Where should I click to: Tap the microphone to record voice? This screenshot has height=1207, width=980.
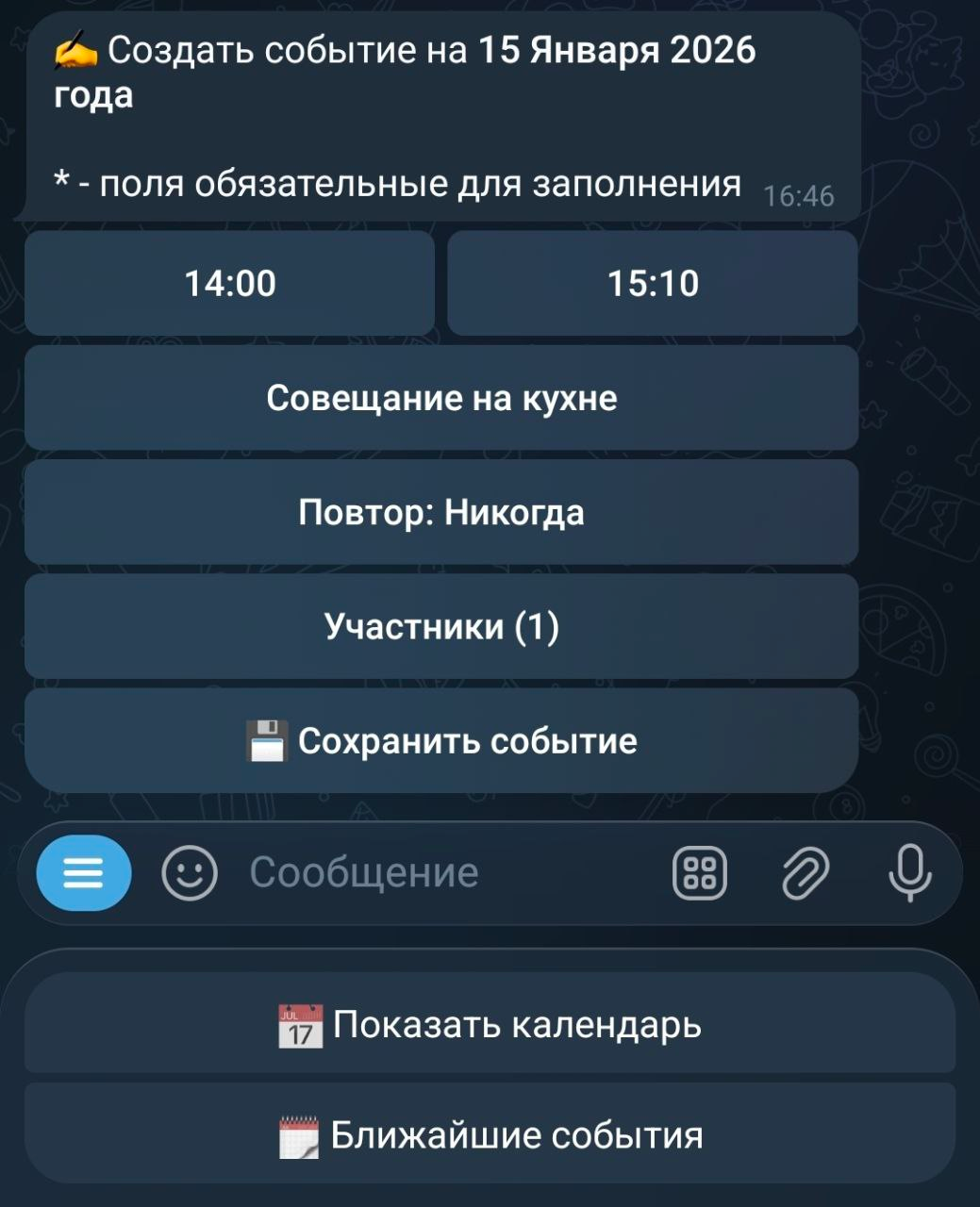910,873
